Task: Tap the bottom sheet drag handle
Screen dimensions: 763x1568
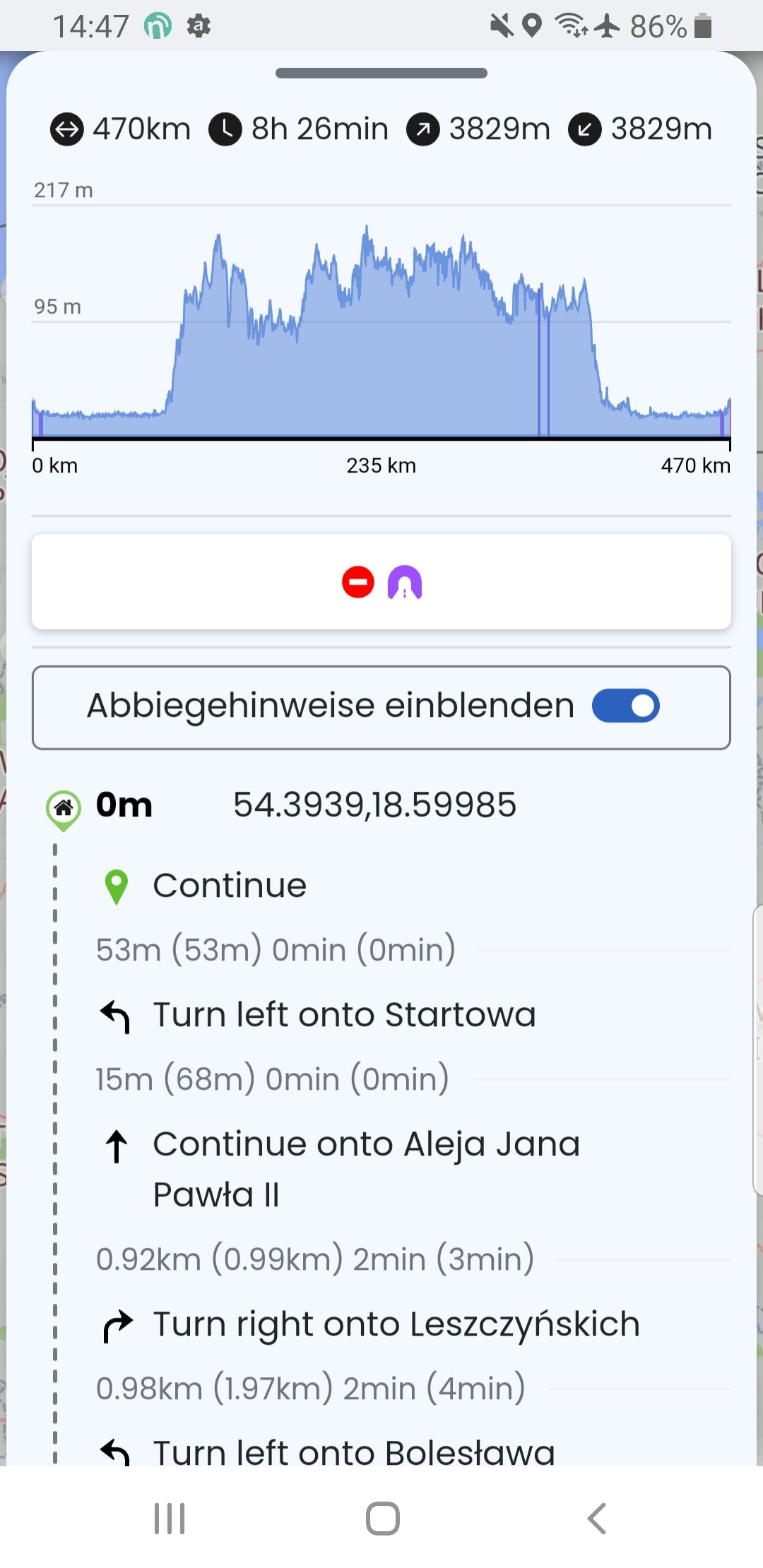Action: coord(381,73)
